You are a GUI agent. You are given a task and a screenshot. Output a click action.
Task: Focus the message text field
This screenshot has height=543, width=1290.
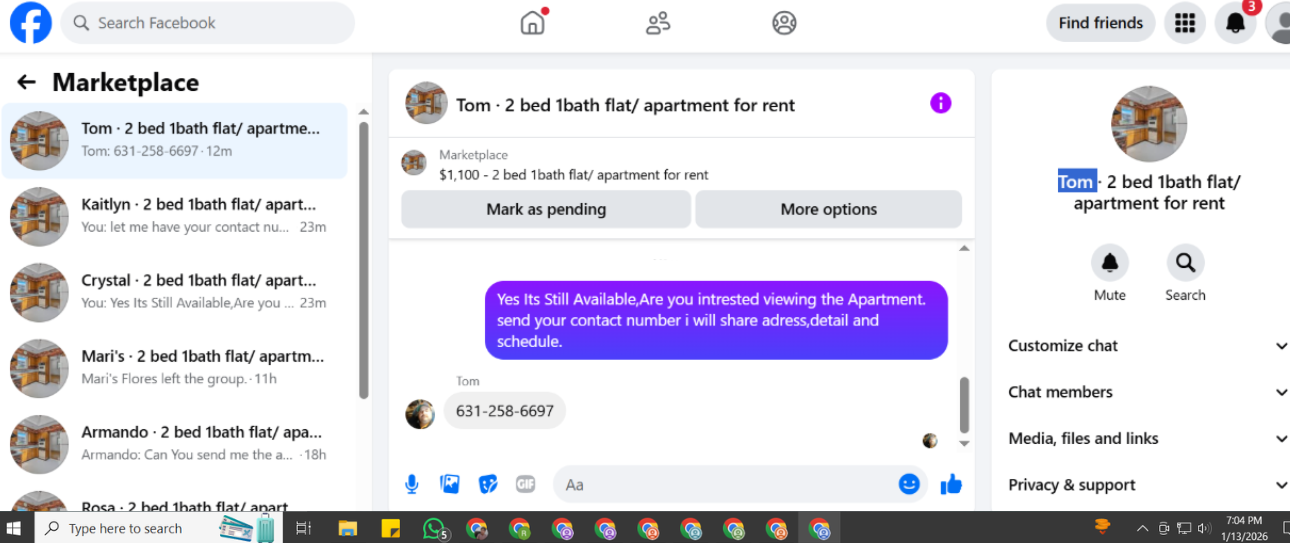(x=725, y=485)
